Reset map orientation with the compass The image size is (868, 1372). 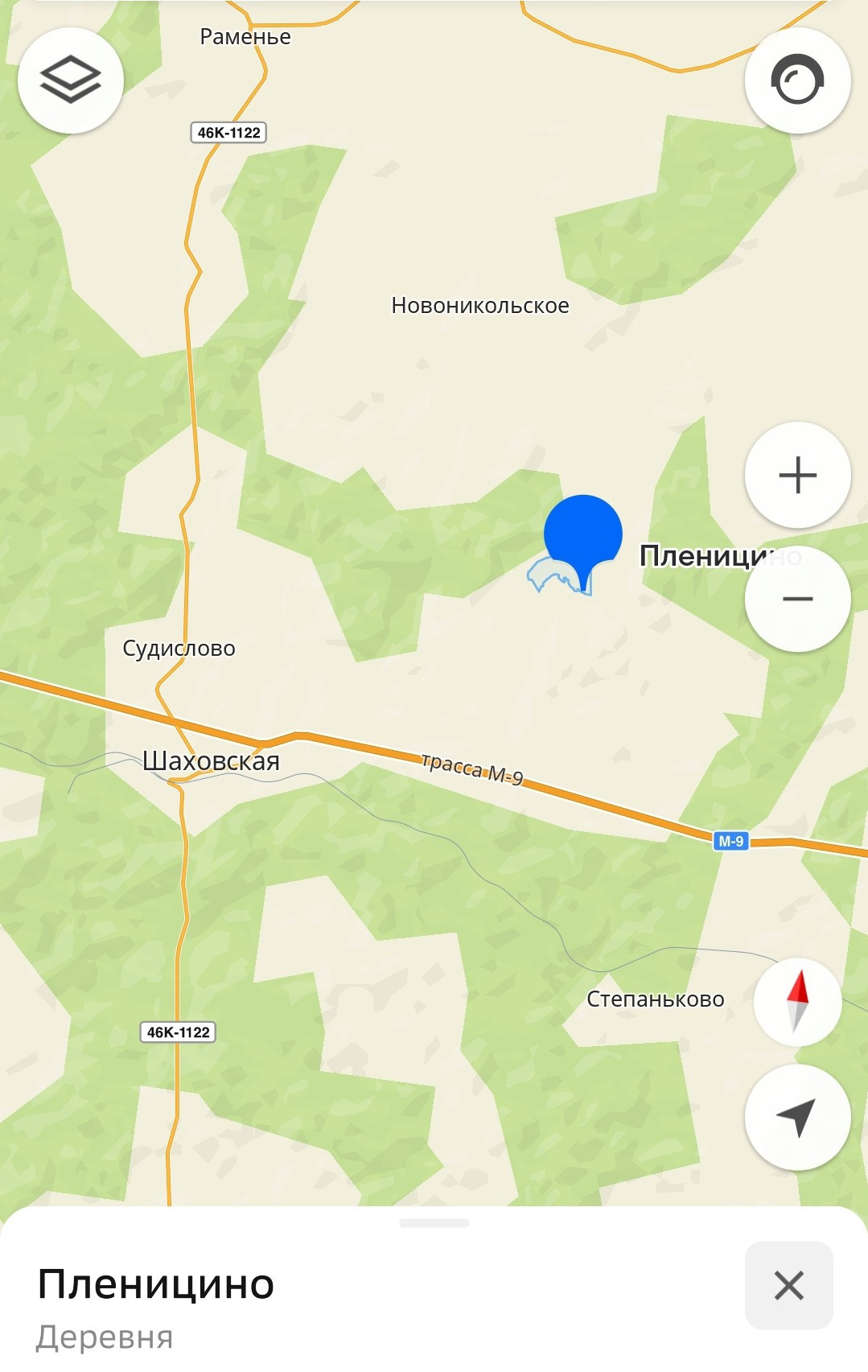[x=797, y=1002]
